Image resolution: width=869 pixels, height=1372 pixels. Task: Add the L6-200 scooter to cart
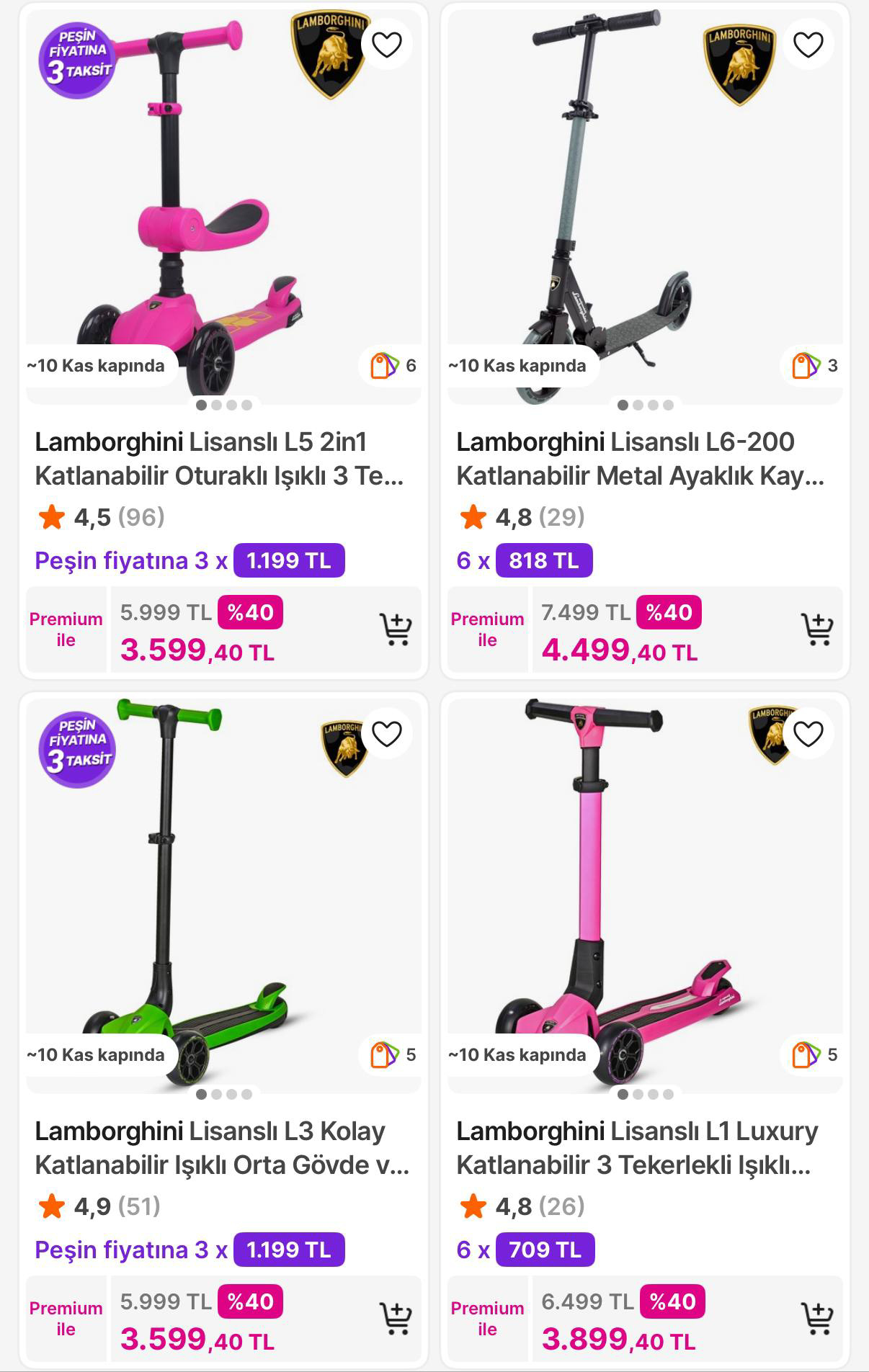pos(816,629)
